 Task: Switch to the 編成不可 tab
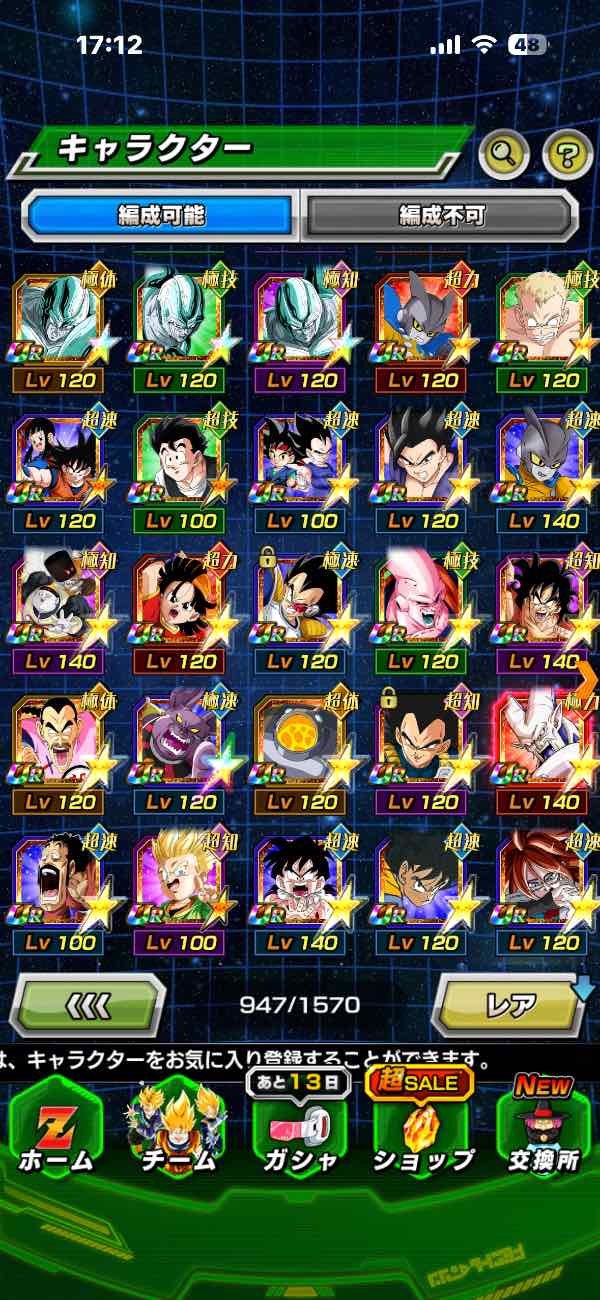tap(441, 215)
